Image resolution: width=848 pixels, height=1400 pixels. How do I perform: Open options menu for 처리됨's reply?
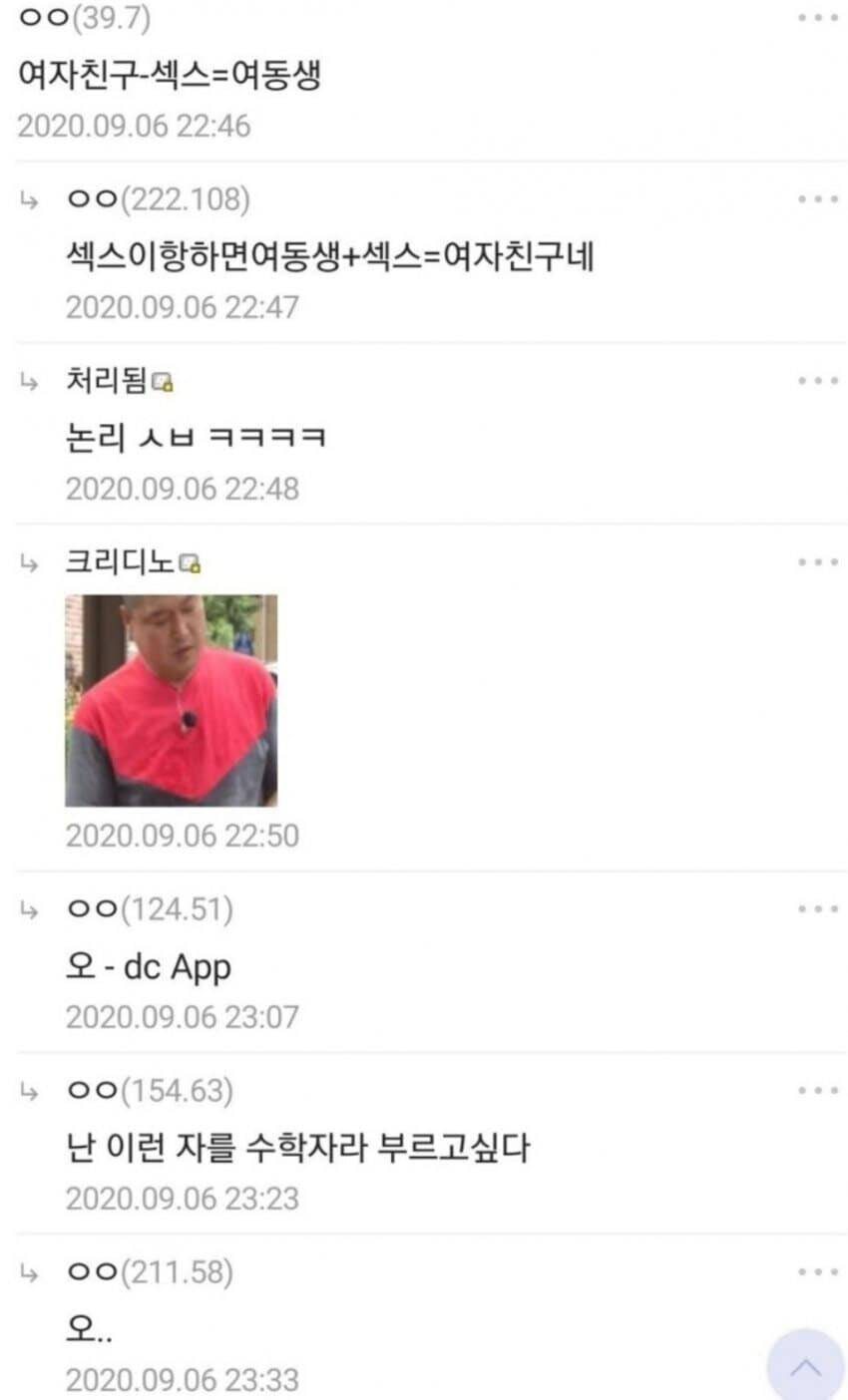click(x=818, y=380)
